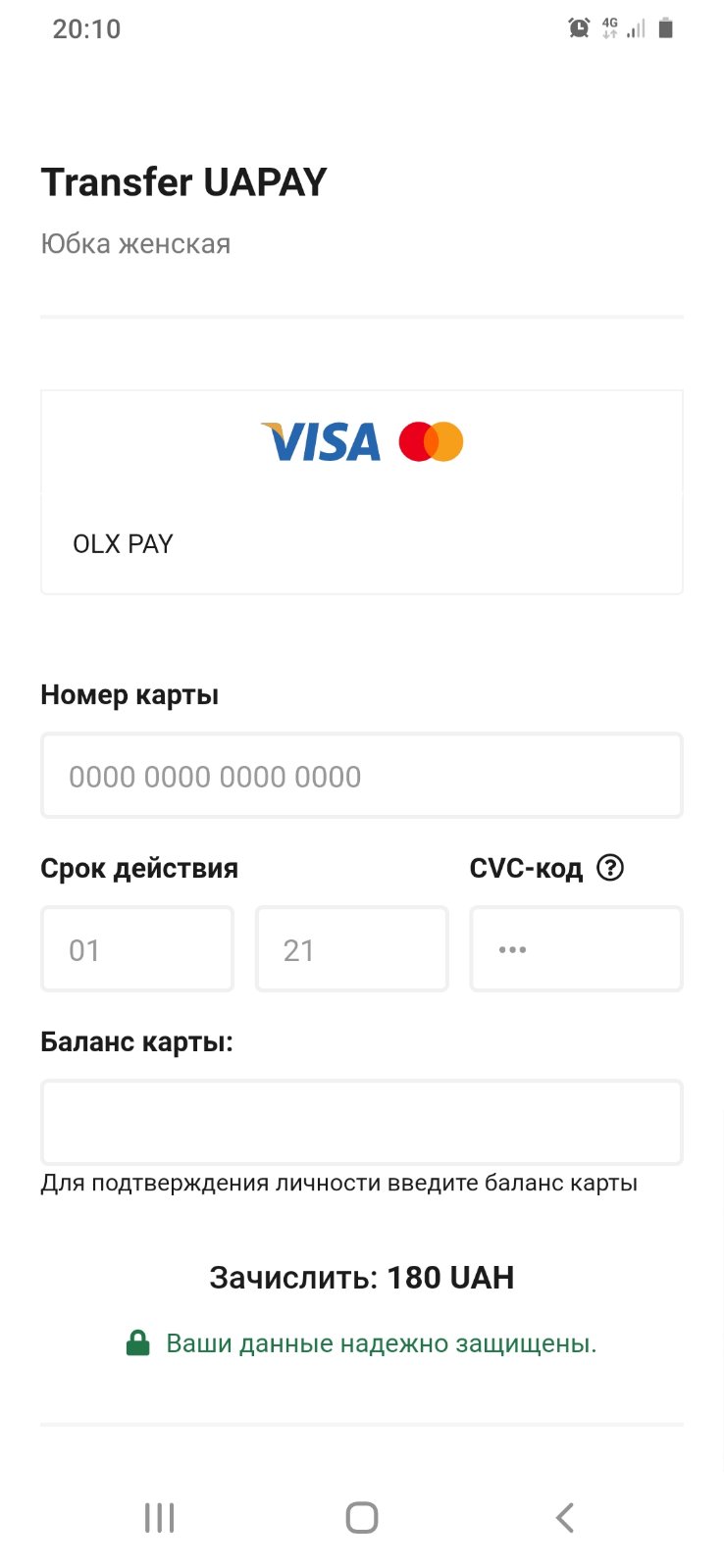The image size is (724, 1568).
Task: Tap the Android back navigation arrow
Action: point(564,1516)
